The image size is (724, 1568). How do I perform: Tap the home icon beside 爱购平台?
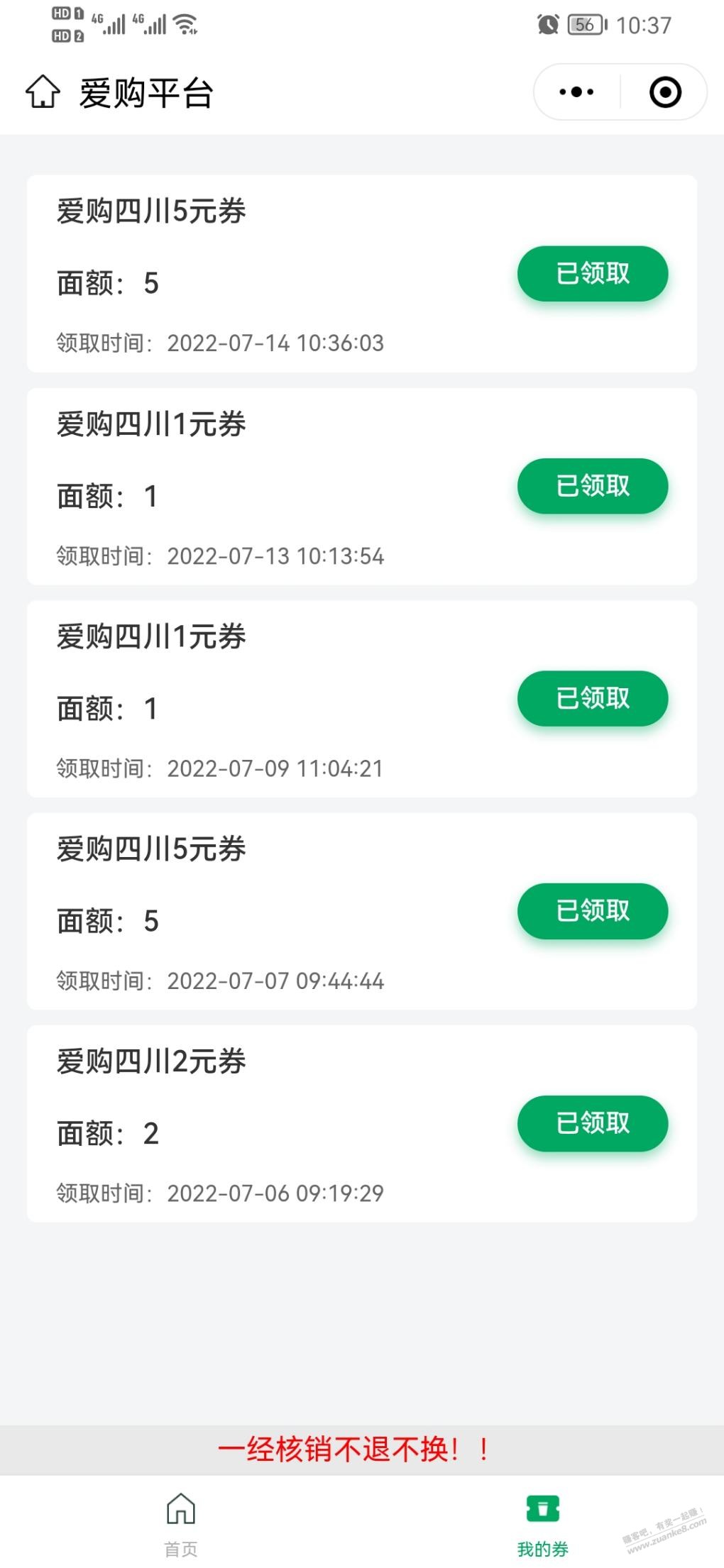tap(43, 92)
